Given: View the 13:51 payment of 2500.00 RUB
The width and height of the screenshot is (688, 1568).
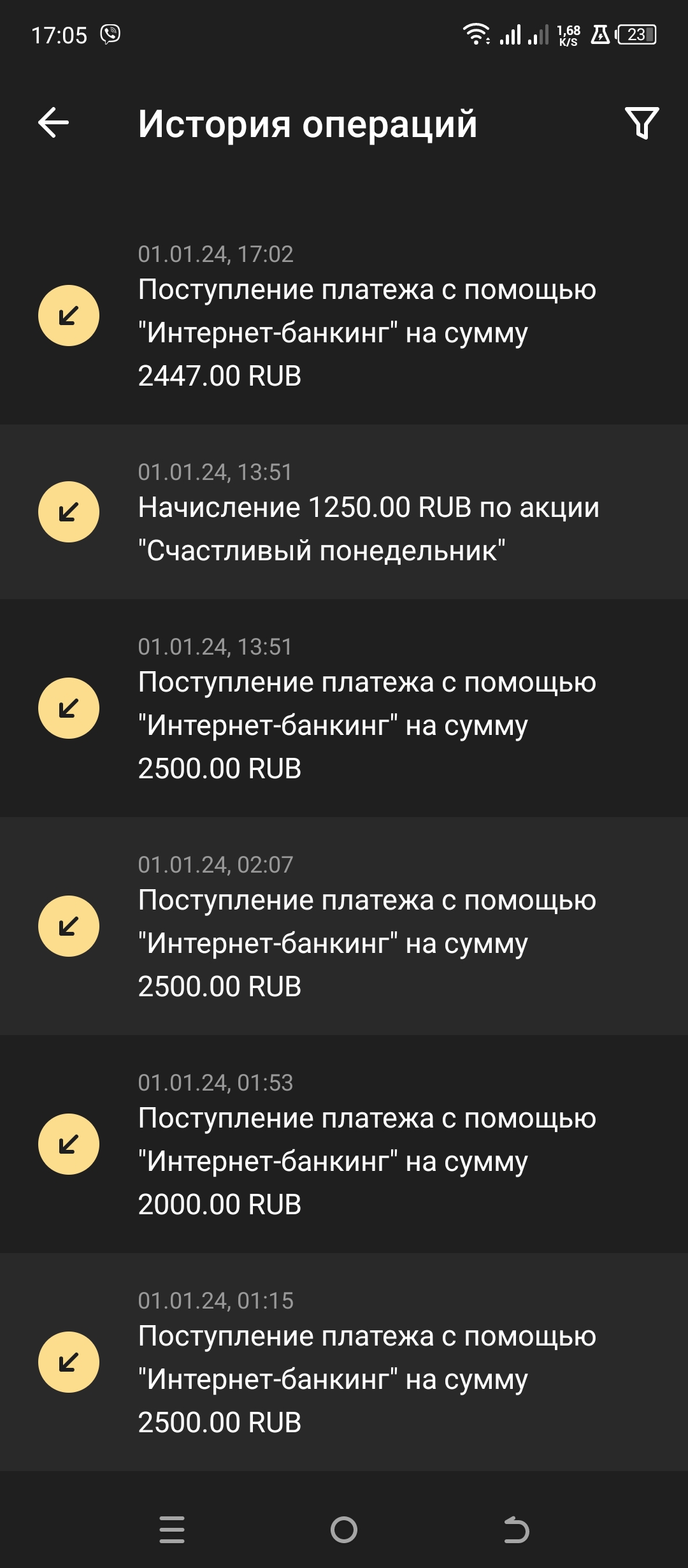Looking at the screenshot, I should coord(344,708).
